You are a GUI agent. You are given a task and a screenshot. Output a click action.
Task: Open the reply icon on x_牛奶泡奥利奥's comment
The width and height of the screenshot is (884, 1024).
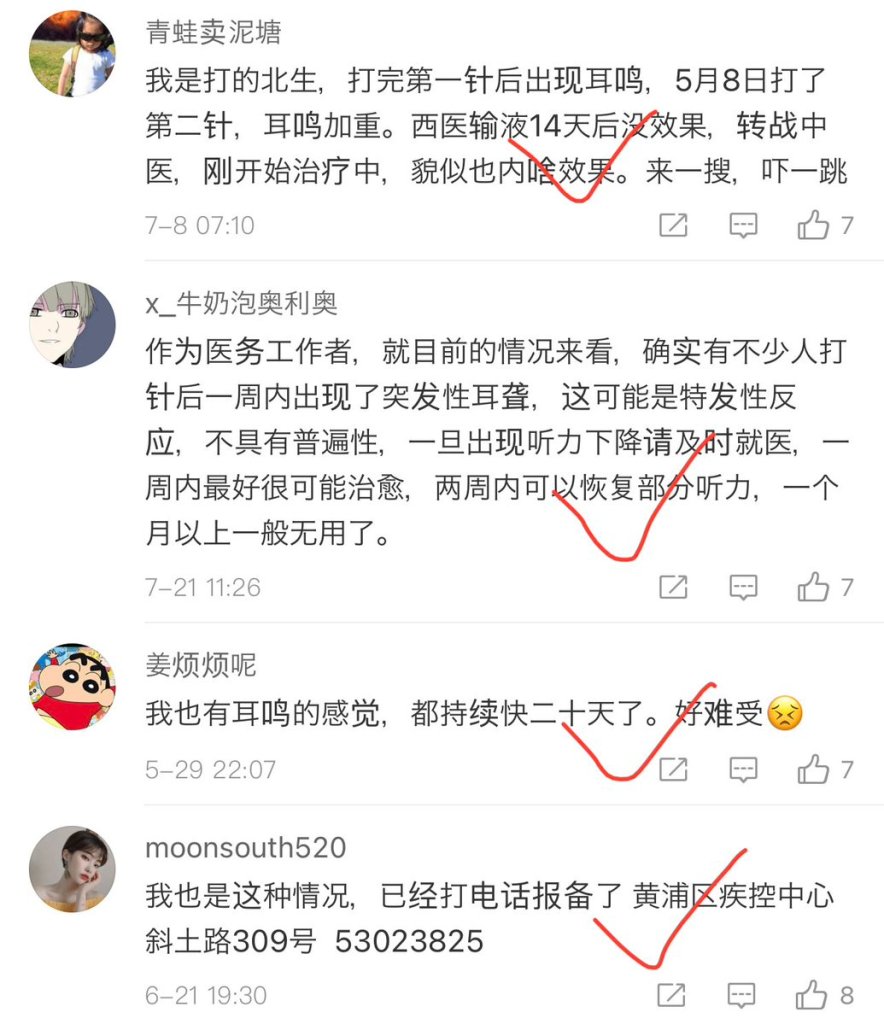743,588
